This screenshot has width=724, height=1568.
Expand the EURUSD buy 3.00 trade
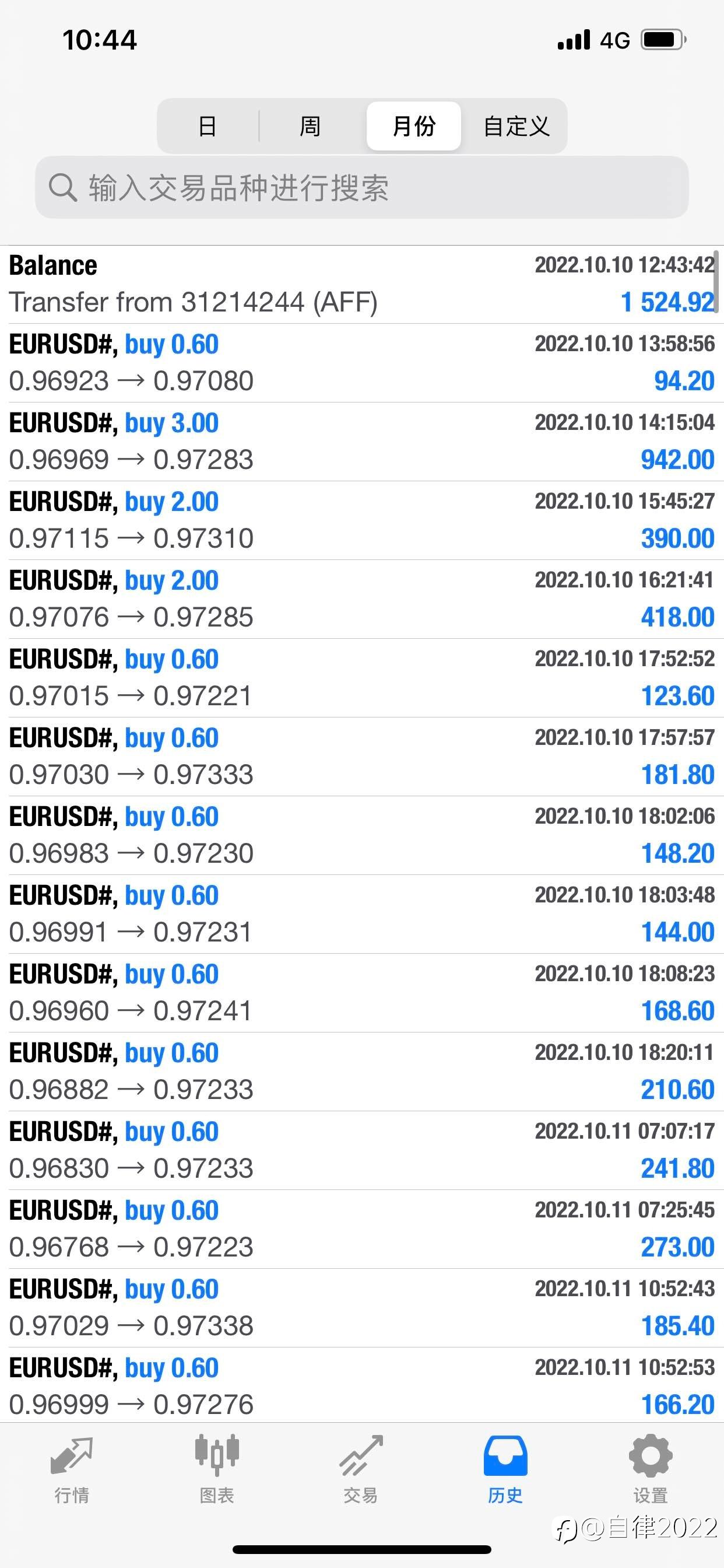pos(361,442)
